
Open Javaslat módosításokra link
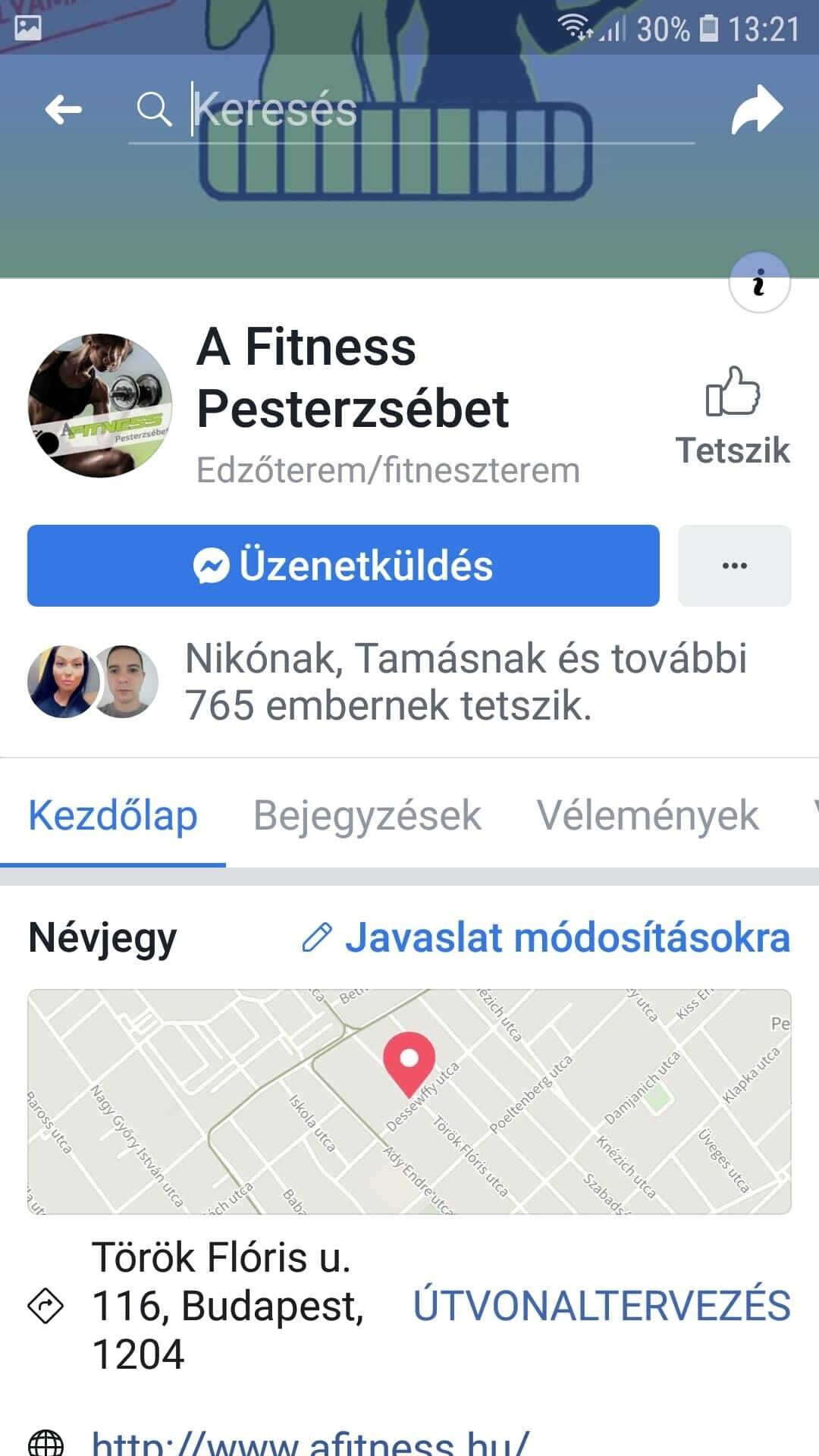pyautogui.click(x=546, y=937)
